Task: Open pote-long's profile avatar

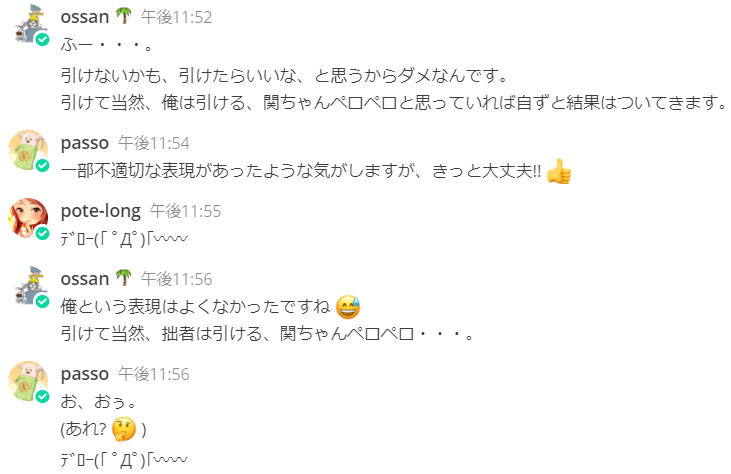Action: click(28, 218)
